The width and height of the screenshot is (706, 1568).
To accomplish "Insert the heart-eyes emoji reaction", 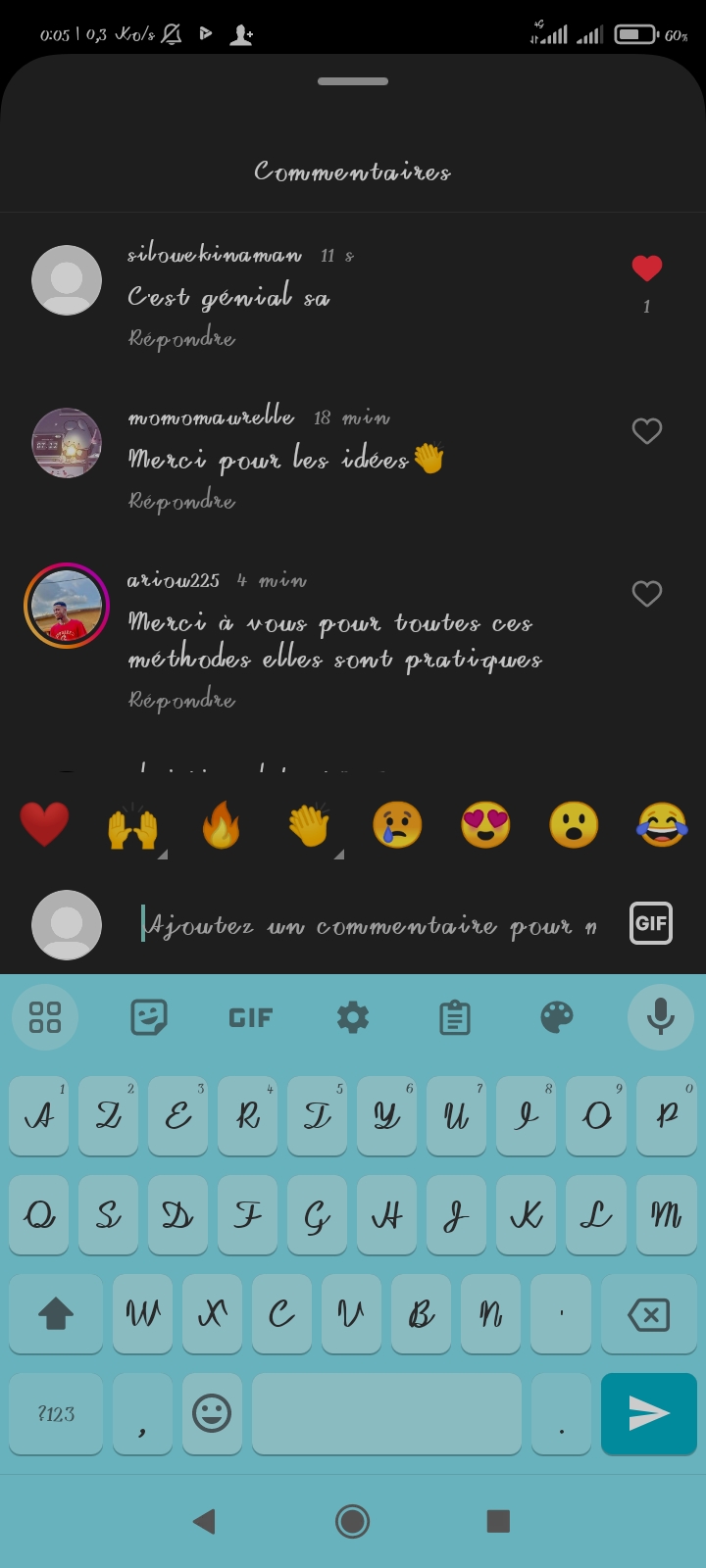I will tap(485, 824).
